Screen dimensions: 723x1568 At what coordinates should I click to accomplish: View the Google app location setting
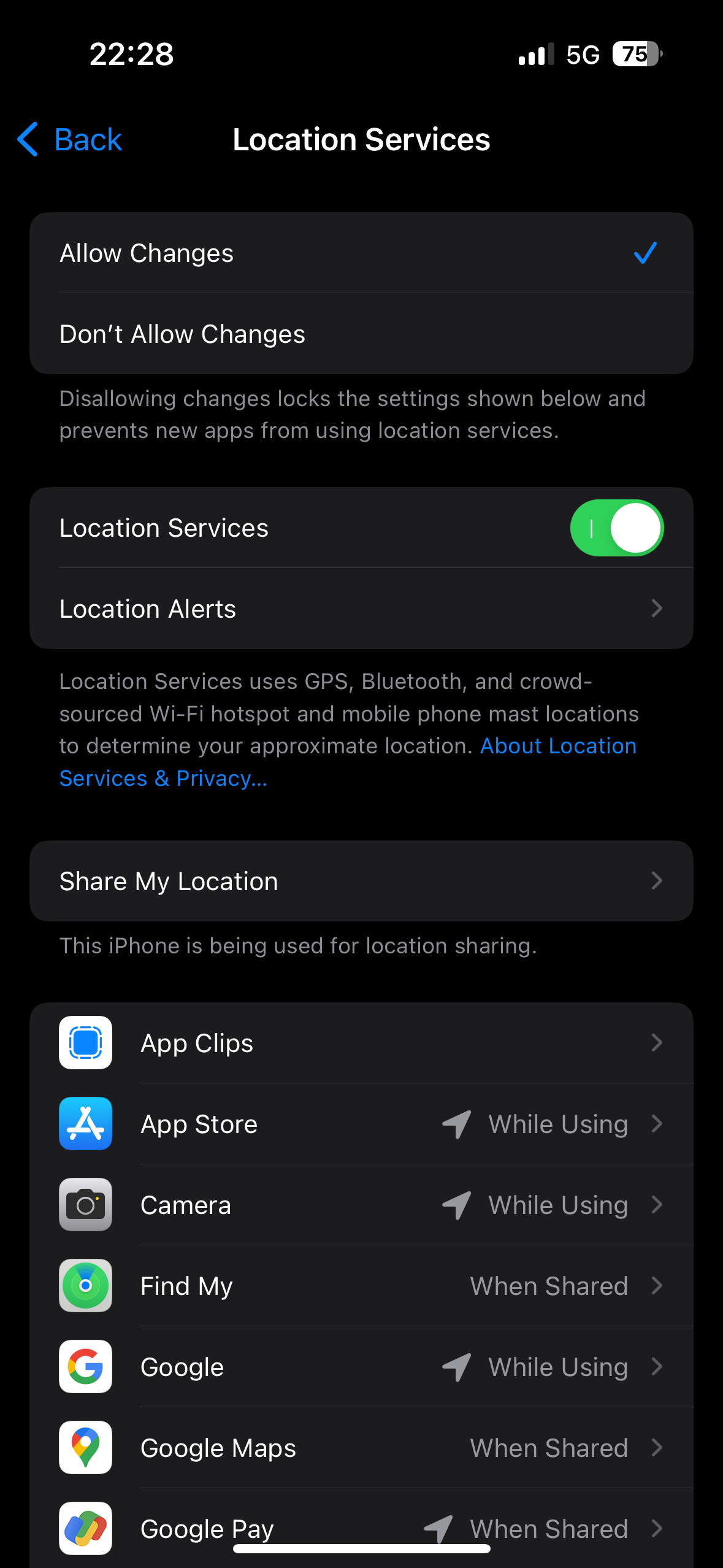tap(361, 1367)
